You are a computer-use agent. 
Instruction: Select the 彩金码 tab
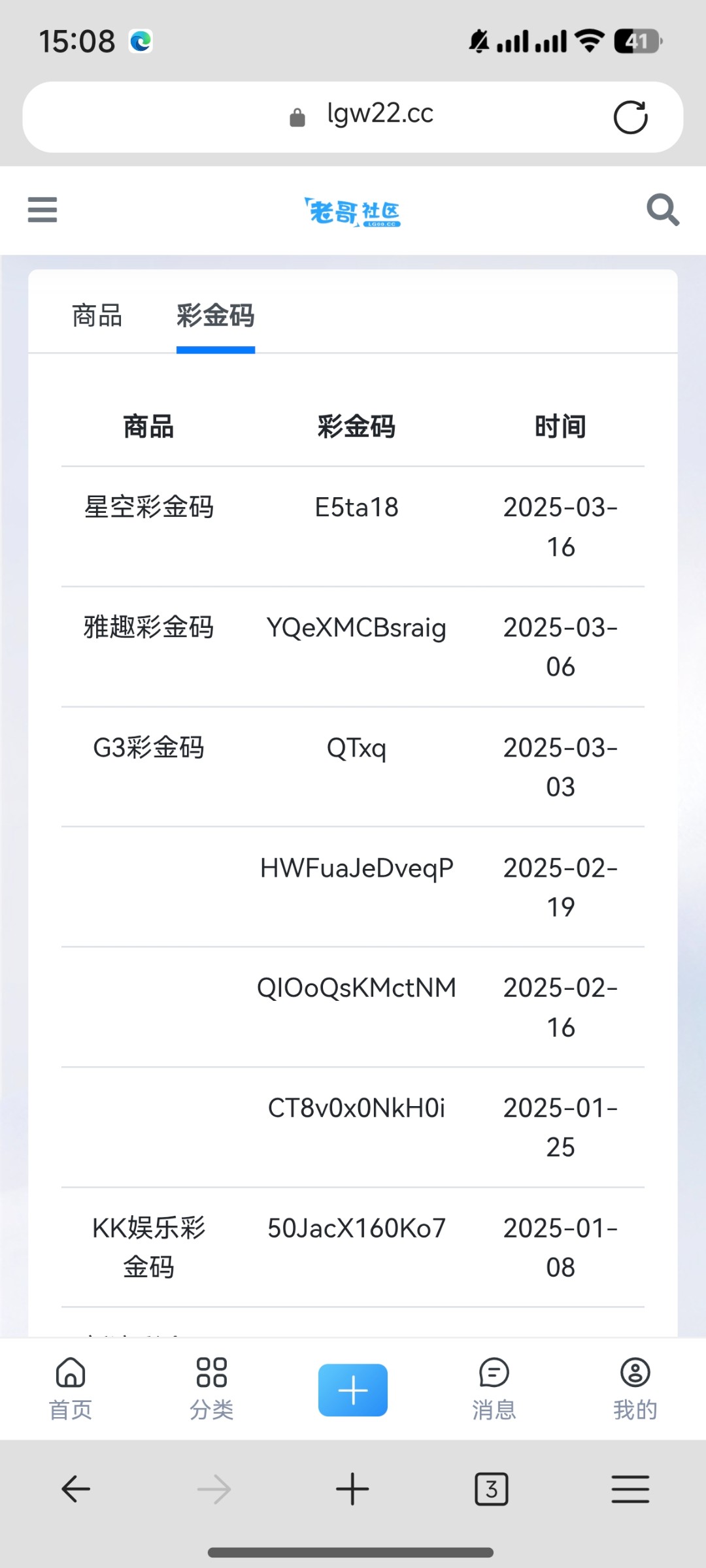216,316
